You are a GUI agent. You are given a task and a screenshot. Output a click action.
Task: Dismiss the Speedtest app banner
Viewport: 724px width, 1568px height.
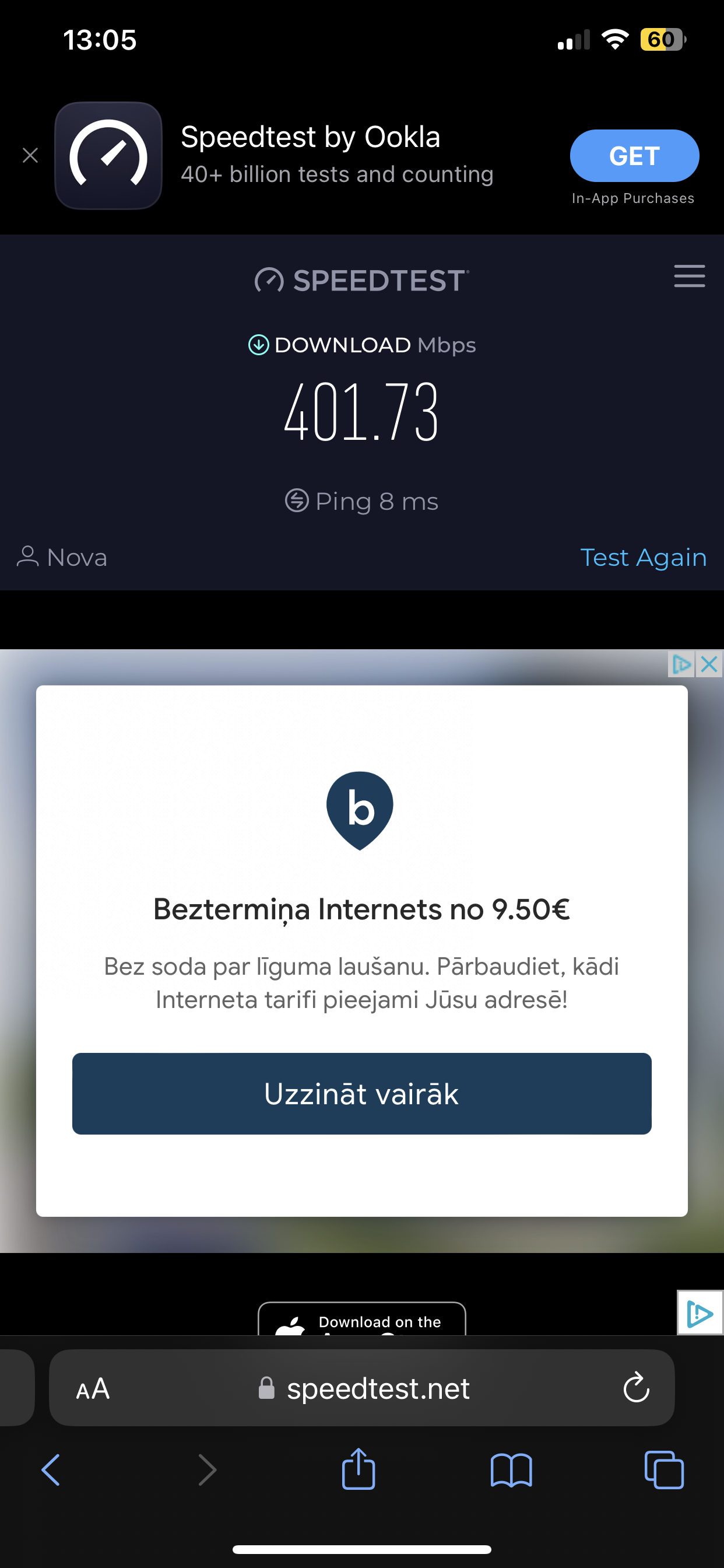30,155
